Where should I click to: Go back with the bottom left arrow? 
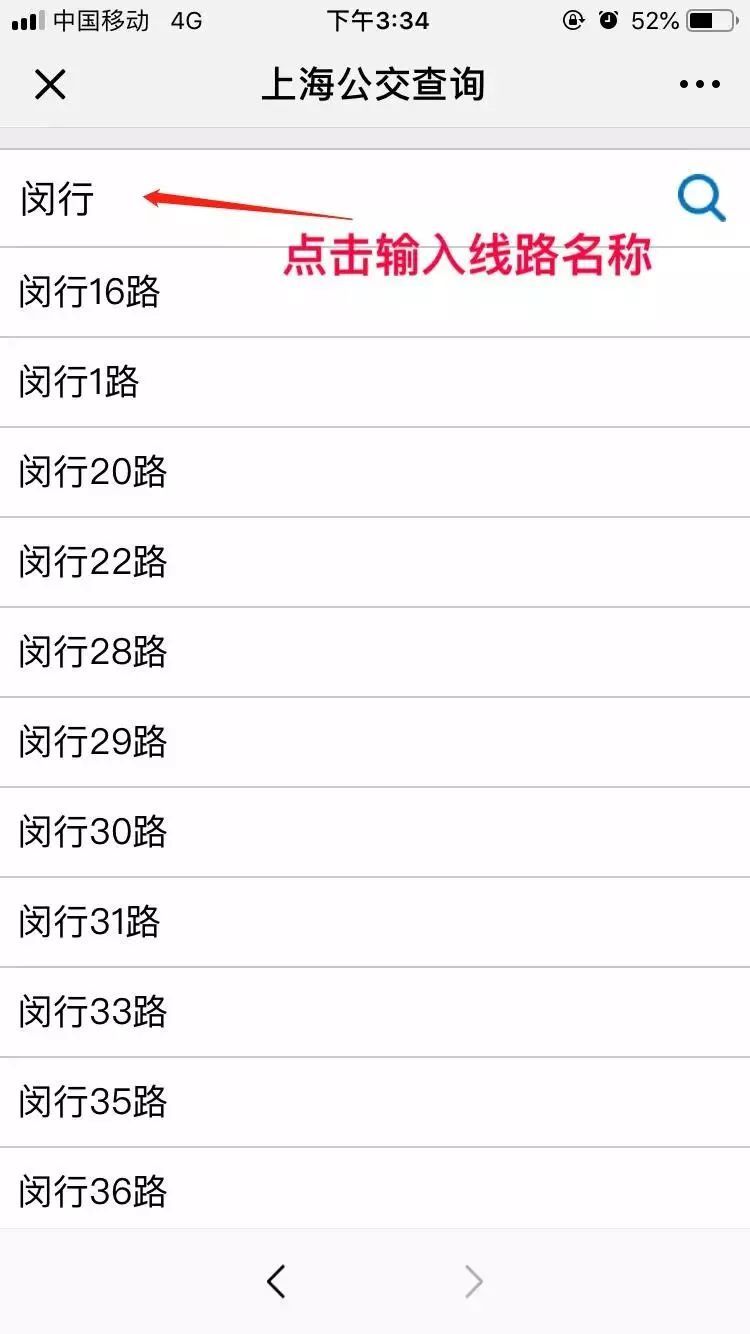(277, 1281)
